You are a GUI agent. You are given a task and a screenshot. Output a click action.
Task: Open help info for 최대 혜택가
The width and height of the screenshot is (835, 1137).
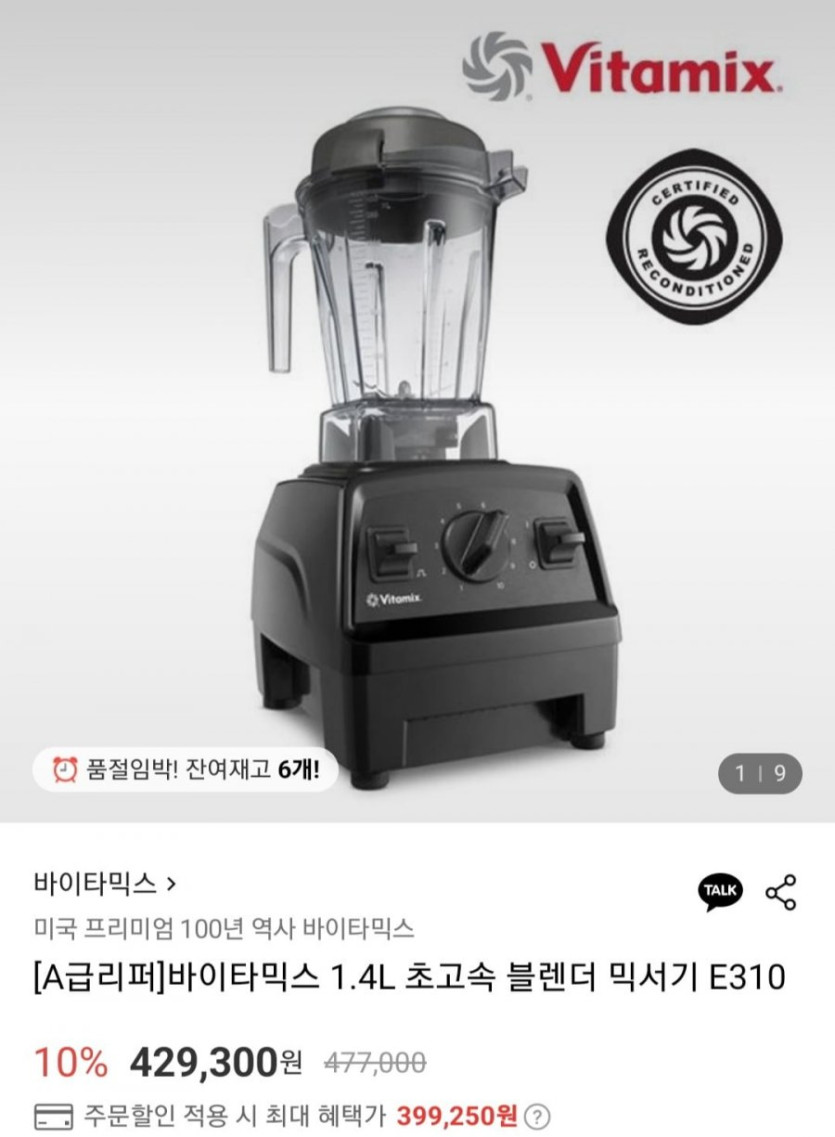[x=538, y=1115]
